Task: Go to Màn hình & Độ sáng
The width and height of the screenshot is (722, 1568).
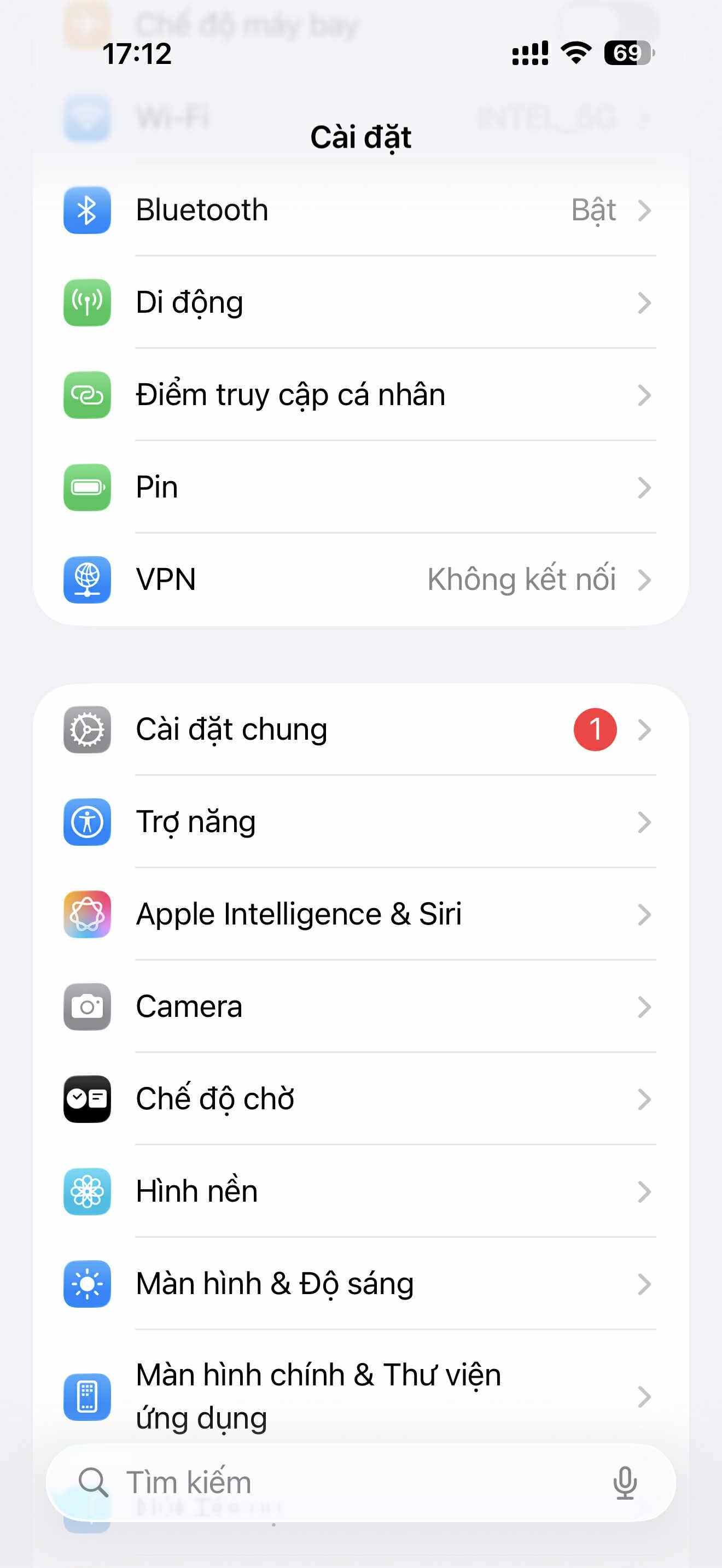Action: point(359,1284)
